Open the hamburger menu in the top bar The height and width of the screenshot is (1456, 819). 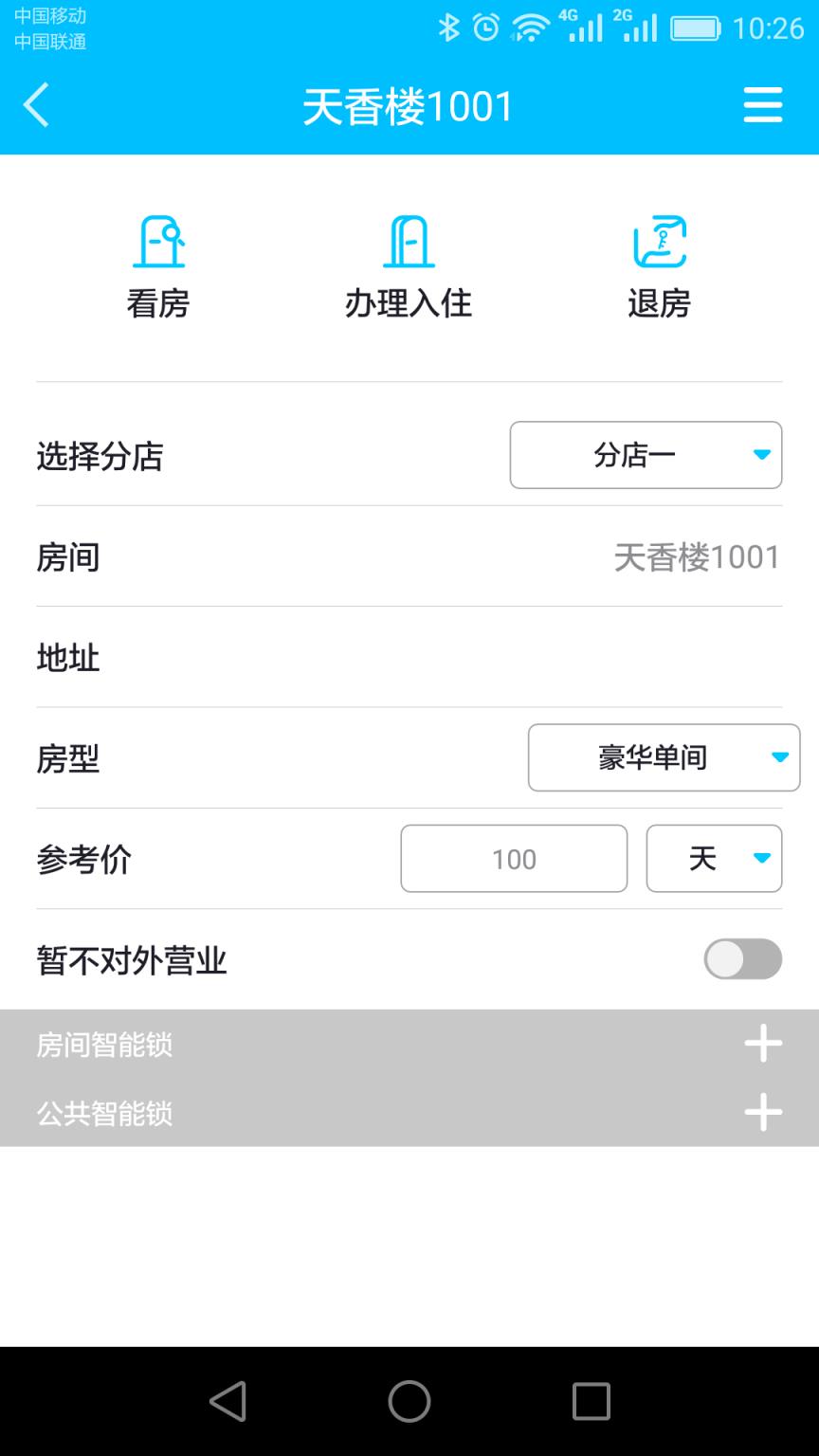762,105
